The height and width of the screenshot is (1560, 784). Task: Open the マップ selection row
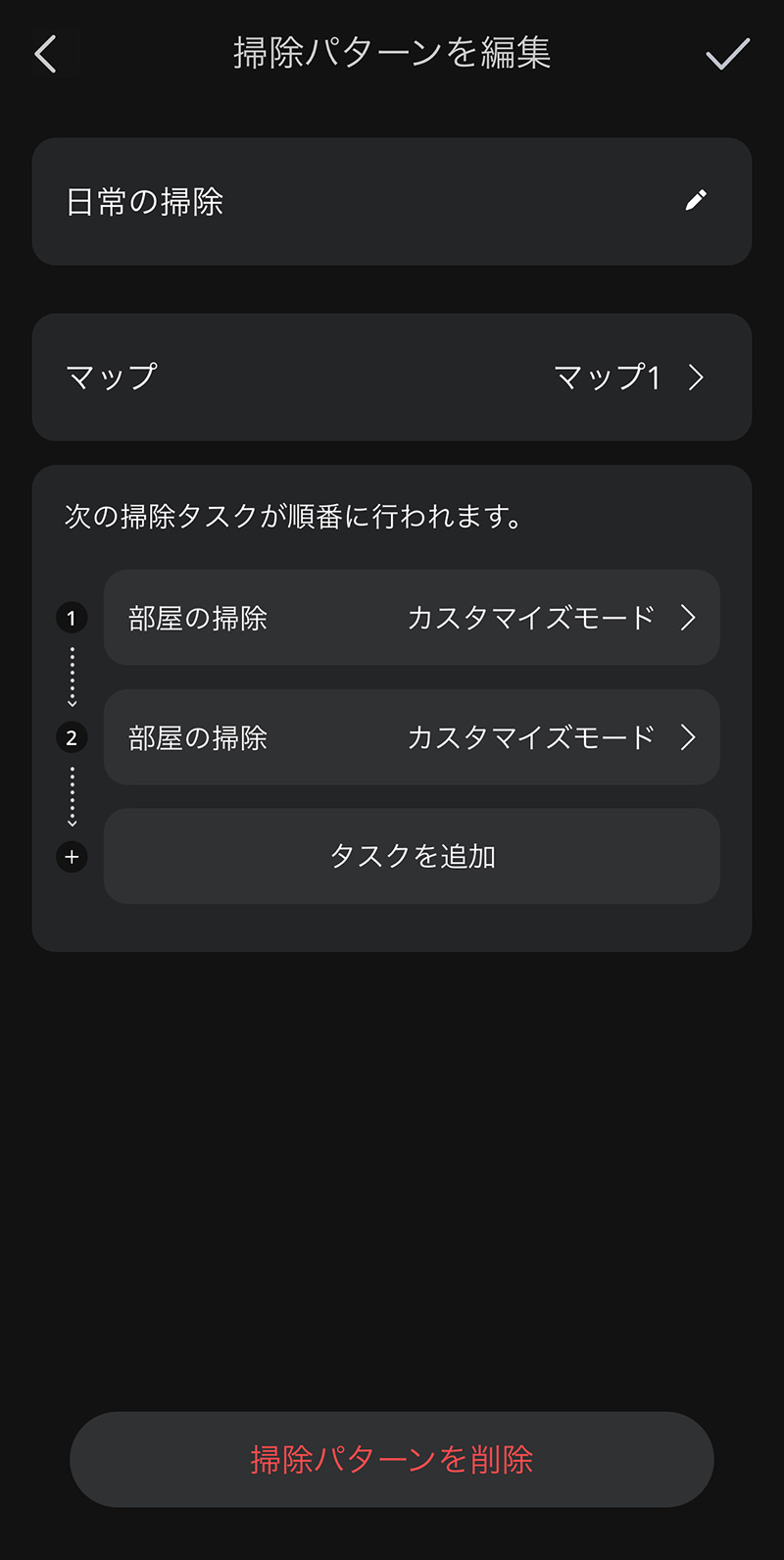click(x=392, y=377)
